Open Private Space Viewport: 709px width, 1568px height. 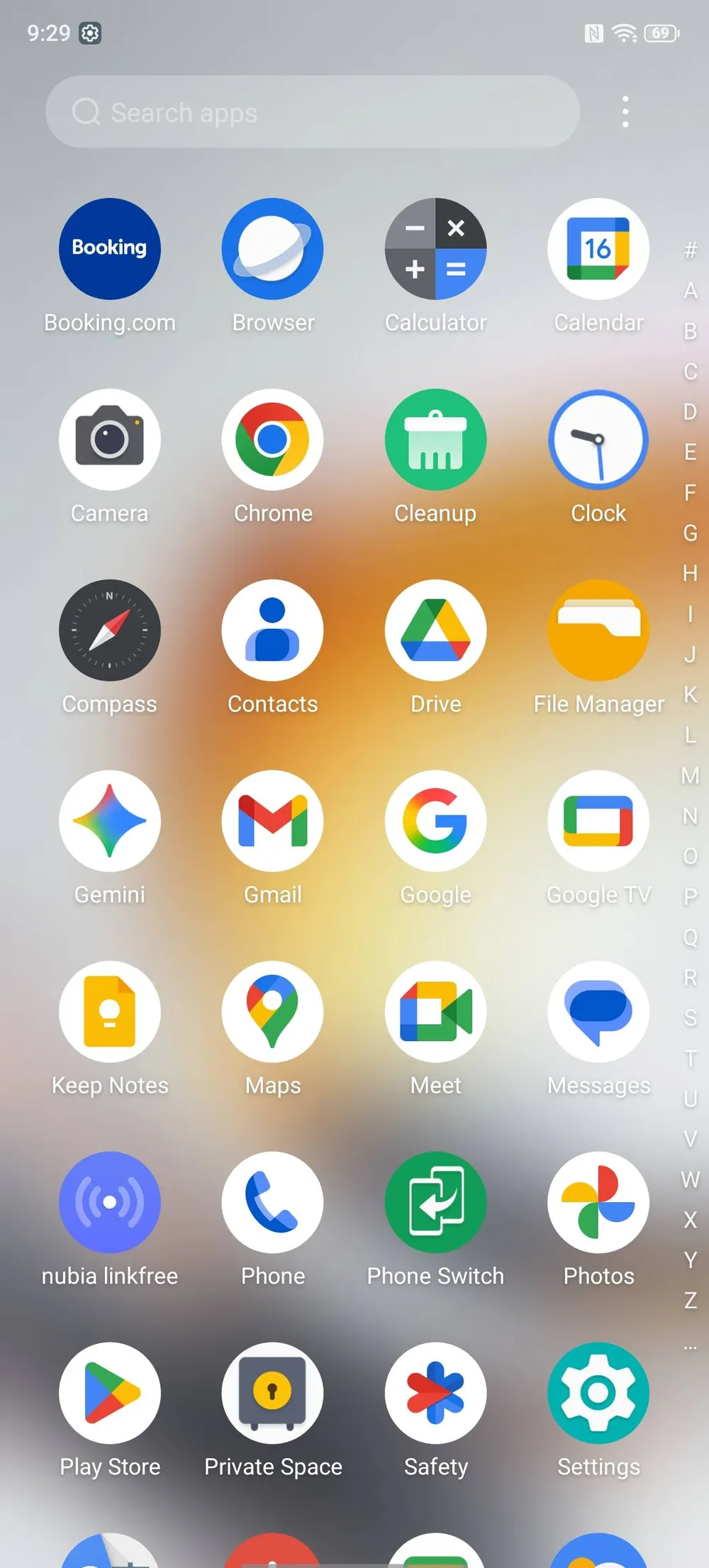(x=273, y=1394)
